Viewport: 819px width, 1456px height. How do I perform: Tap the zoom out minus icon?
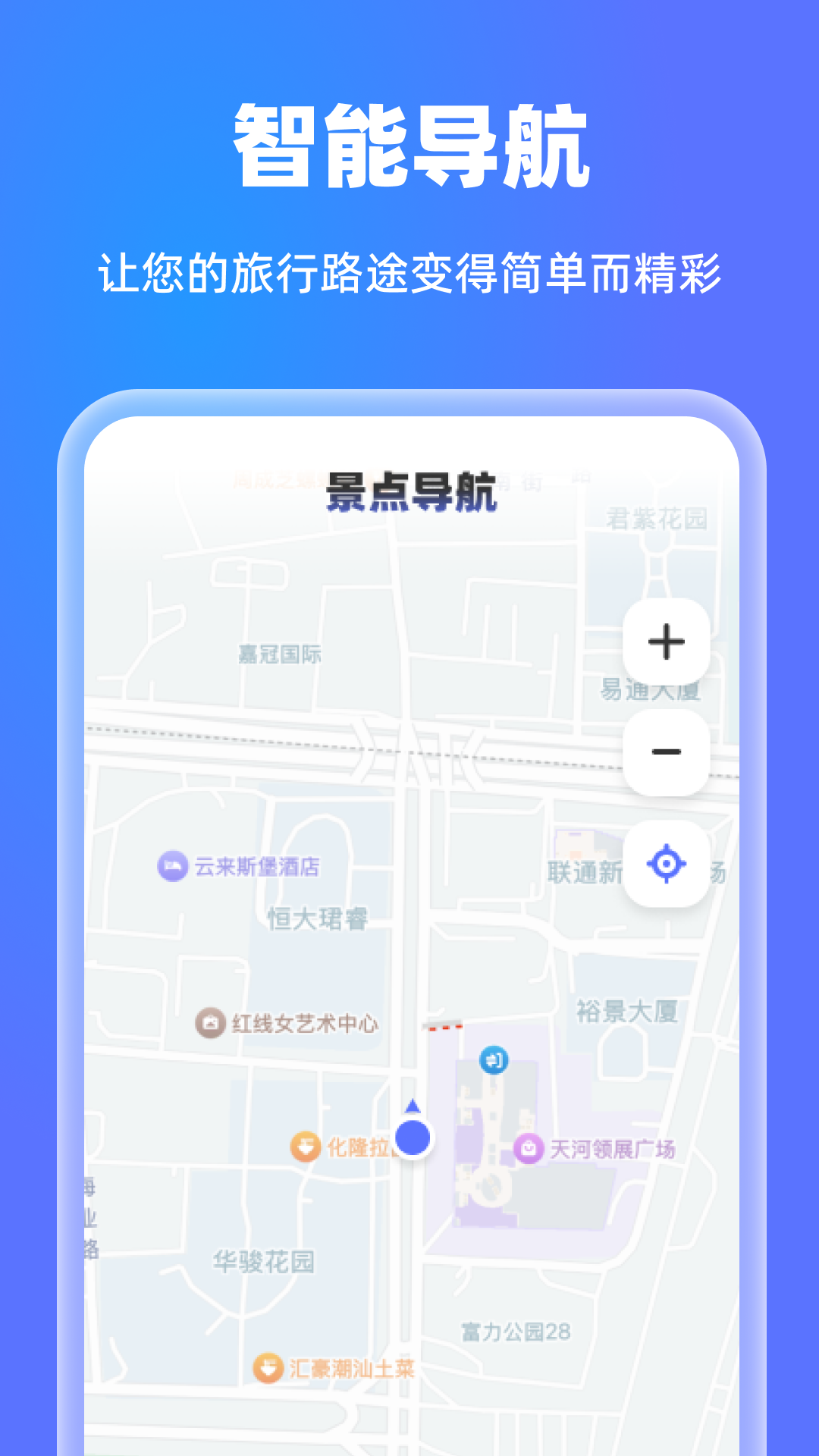pos(666,752)
